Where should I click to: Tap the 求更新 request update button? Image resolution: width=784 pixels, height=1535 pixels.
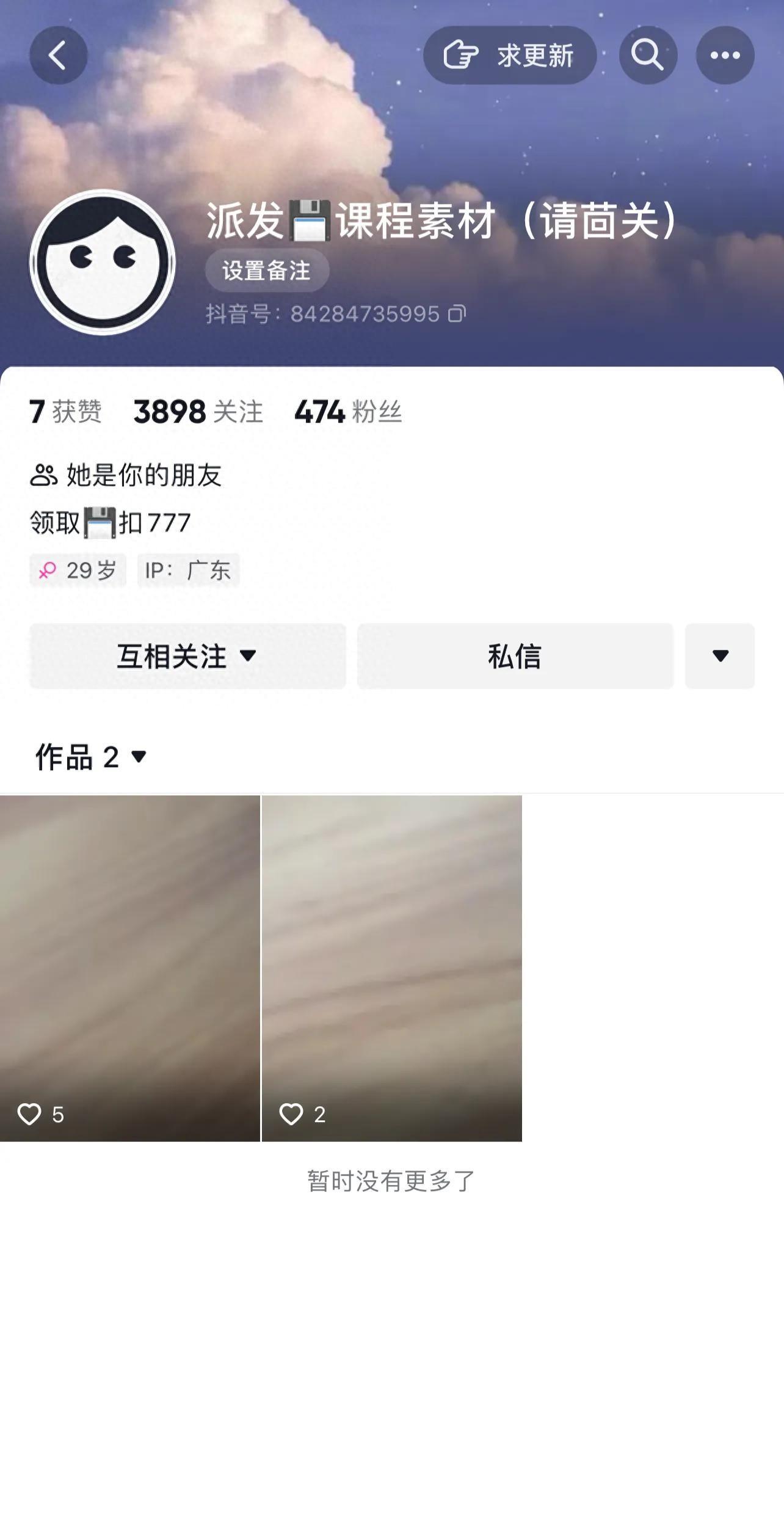click(x=509, y=56)
